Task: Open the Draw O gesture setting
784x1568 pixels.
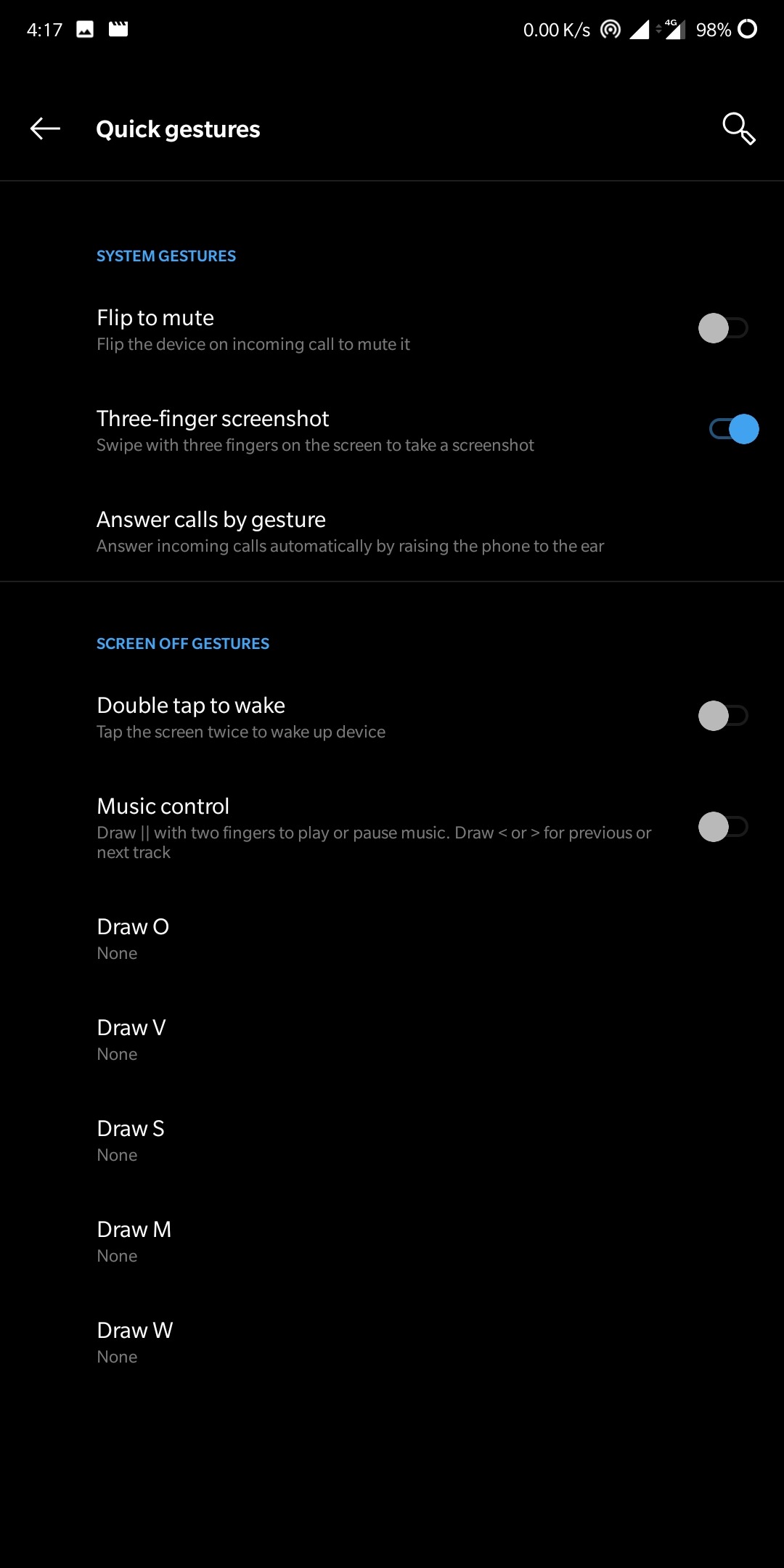Action: click(x=134, y=939)
